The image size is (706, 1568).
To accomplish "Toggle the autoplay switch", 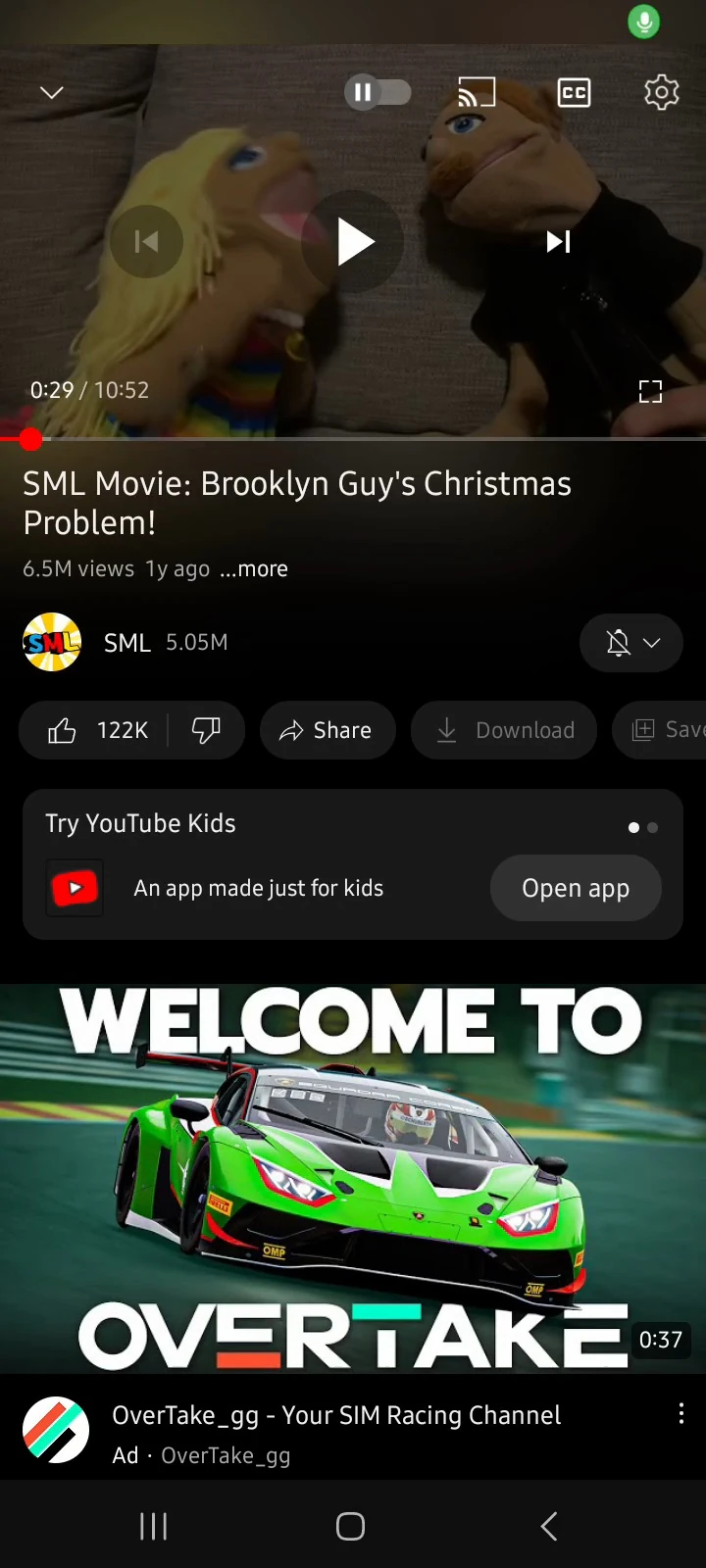I will pyautogui.click(x=378, y=92).
